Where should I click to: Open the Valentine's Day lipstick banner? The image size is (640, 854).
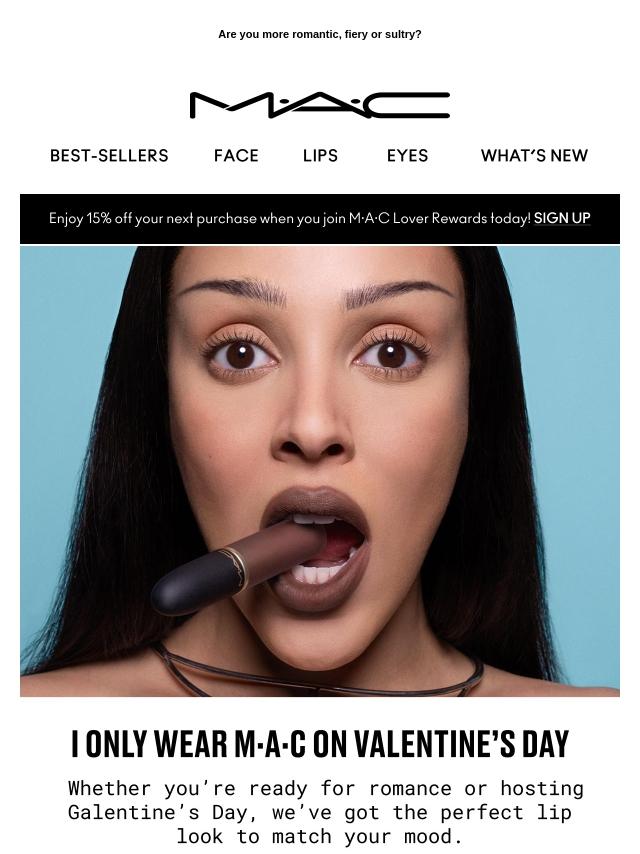tap(320, 470)
